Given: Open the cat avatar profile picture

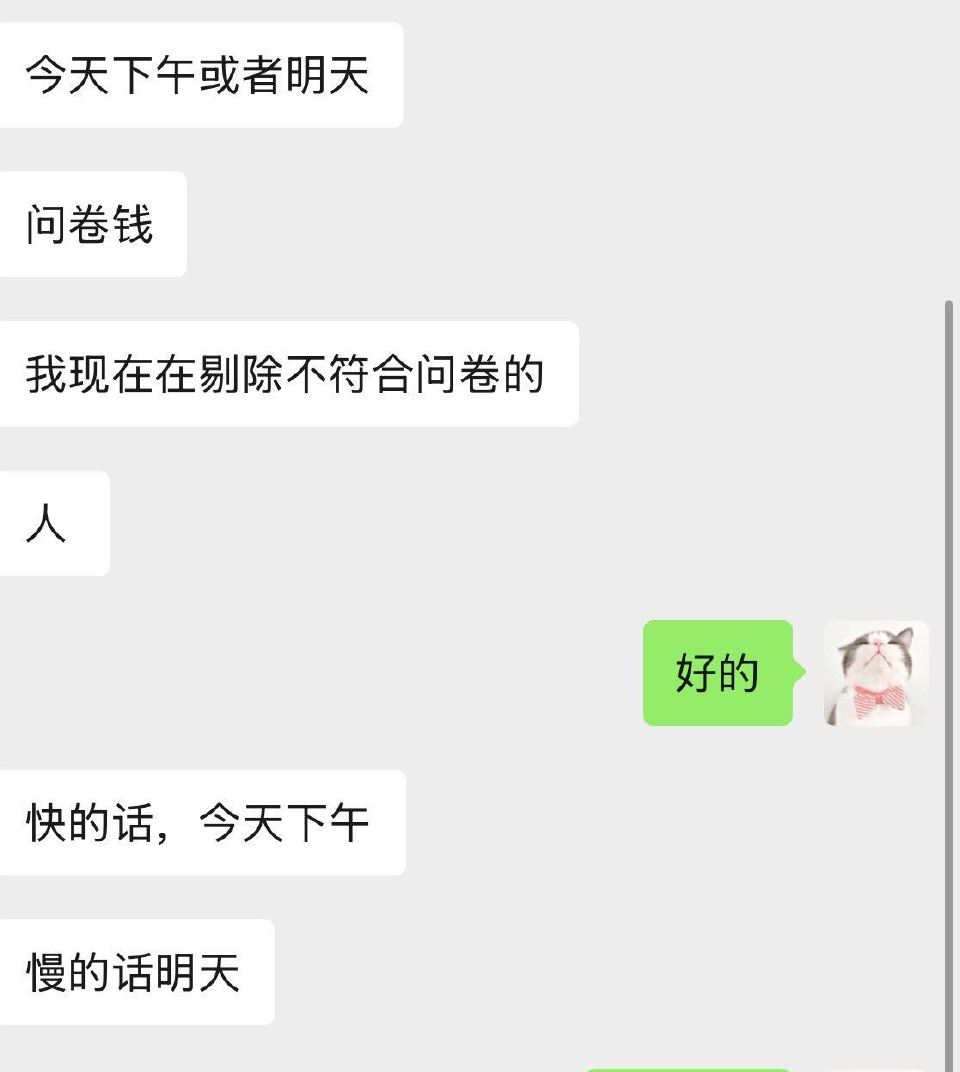Looking at the screenshot, I should pyautogui.click(x=876, y=672).
